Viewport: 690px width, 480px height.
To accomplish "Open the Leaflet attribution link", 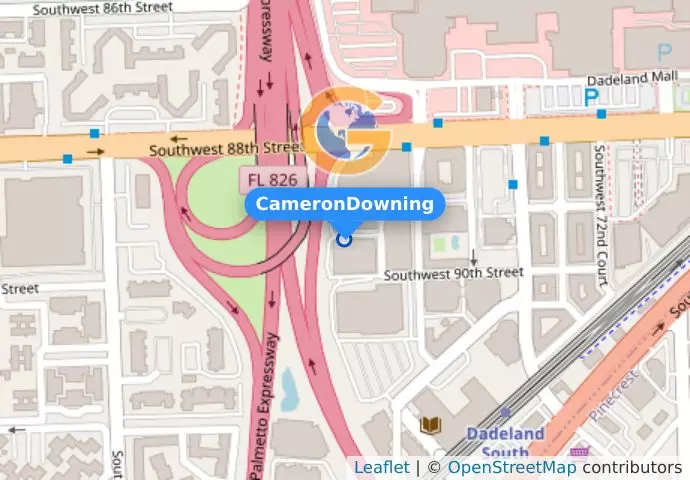I will (381, 467).
